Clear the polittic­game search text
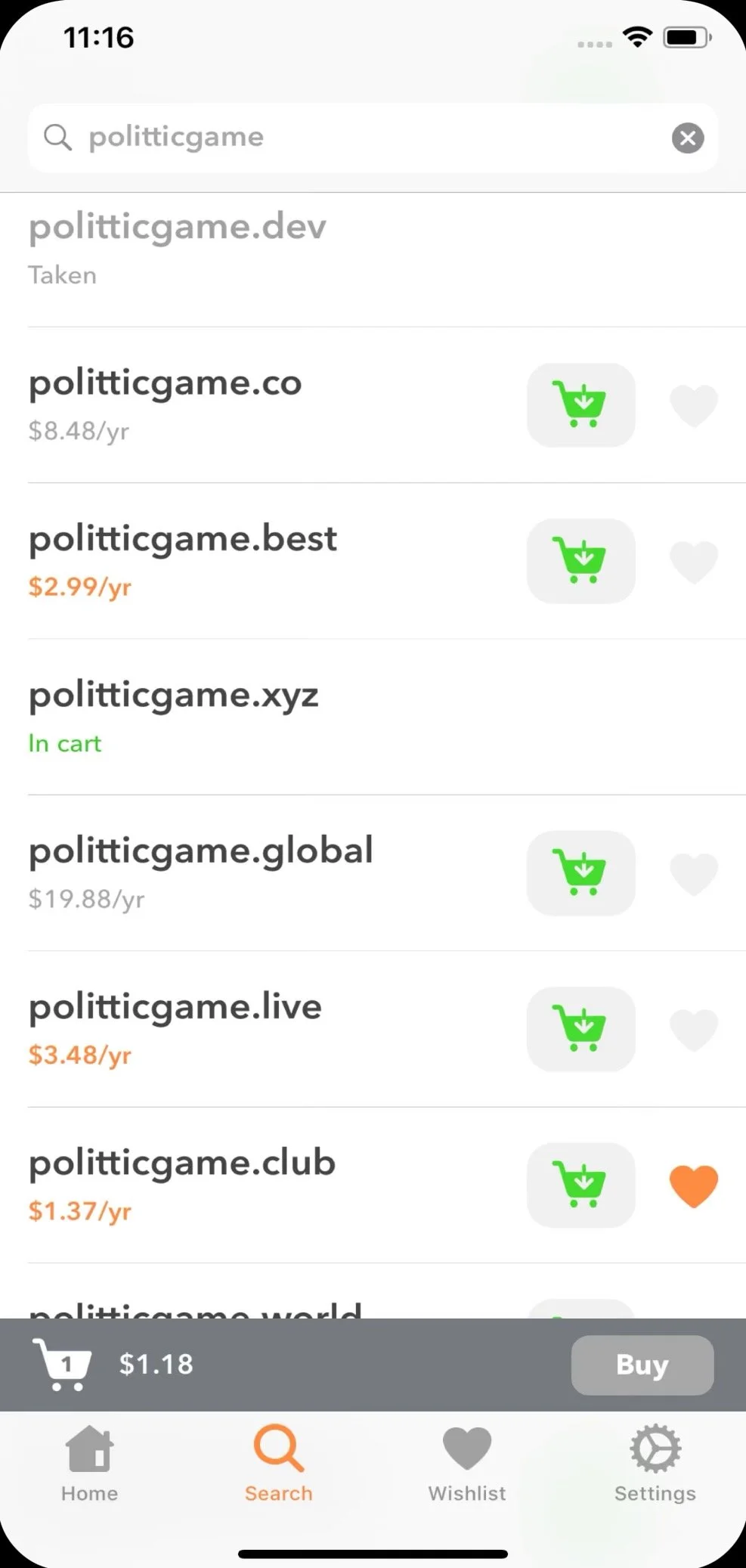Viewport: 746px width, 1568px height. click(687, 138)
